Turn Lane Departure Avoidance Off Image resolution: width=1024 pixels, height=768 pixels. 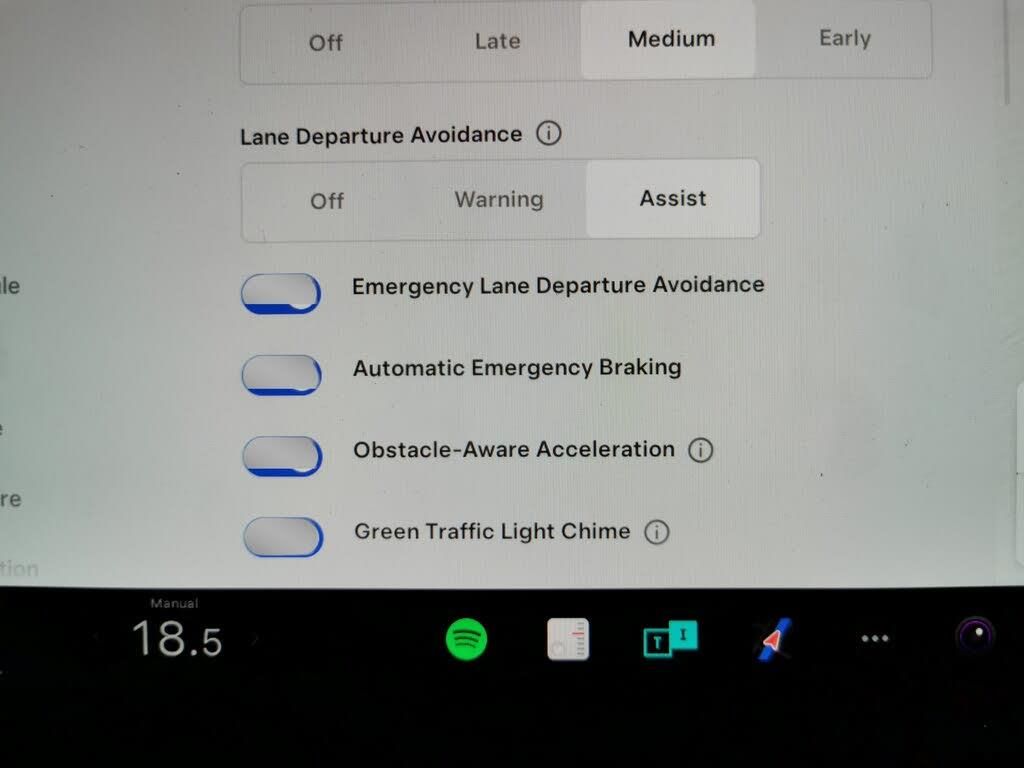[327, 201]
